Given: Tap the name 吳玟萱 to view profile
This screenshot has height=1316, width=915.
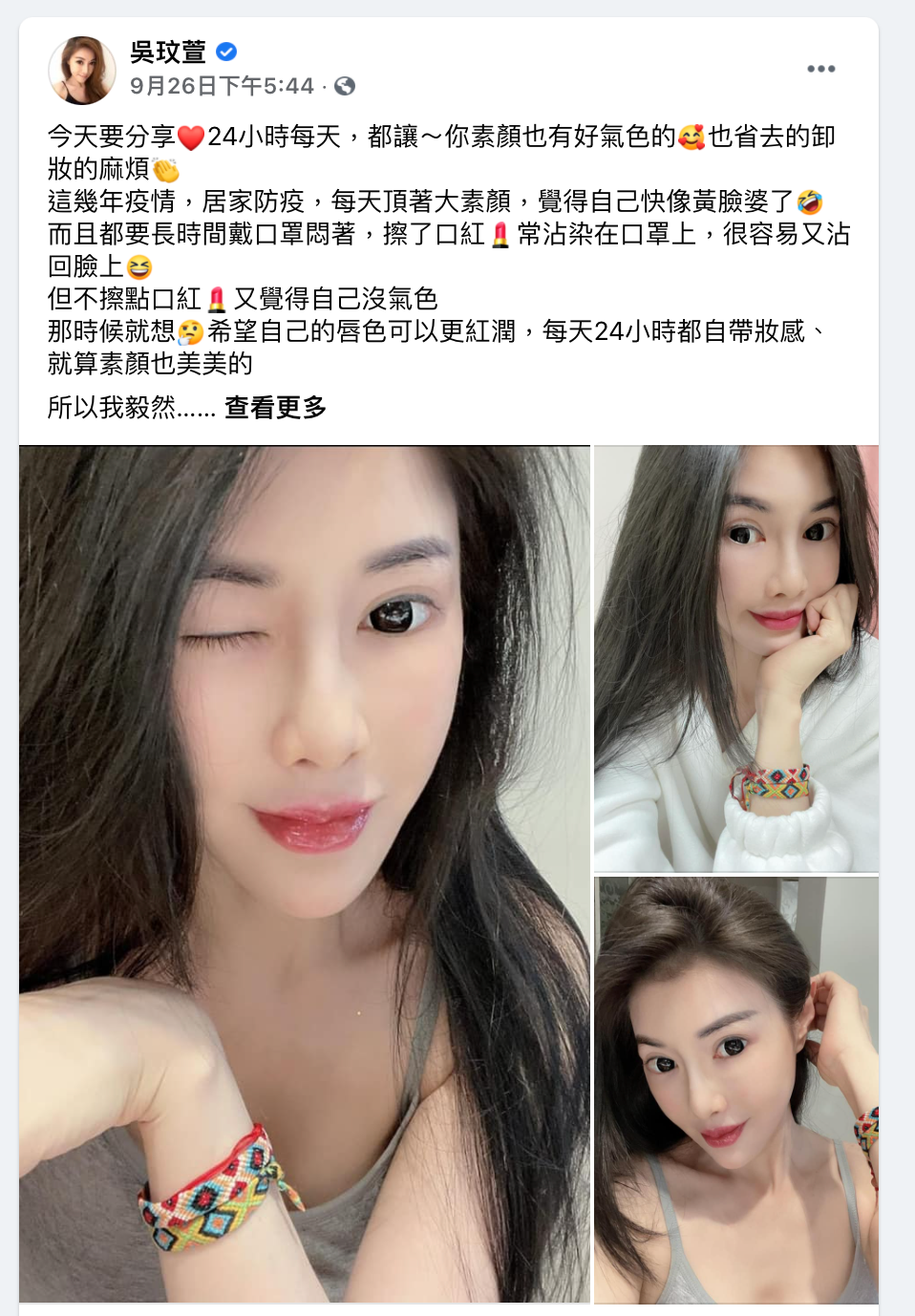Looking at the screenshot, I should pyautogui.click(x=168, y=52).
